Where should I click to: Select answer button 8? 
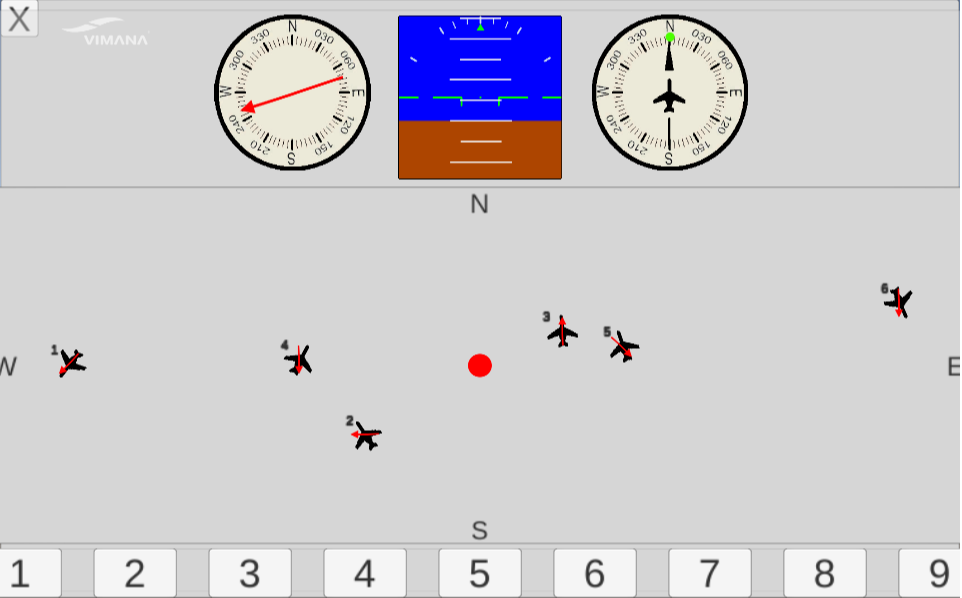pos(825,573)
